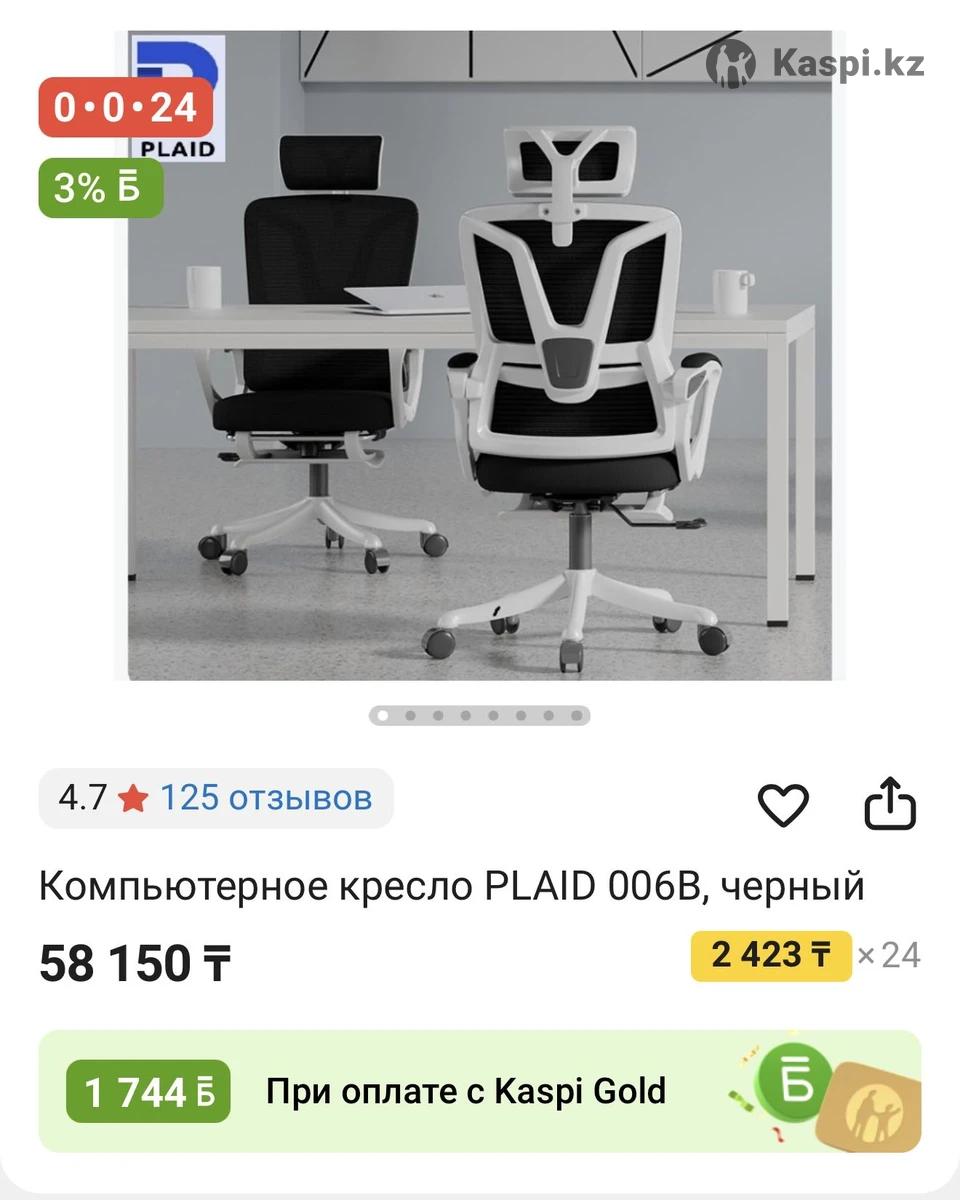The image size is (960, 1200).
Task: Tap the 2 423 ₸ installment badge
Action: pyautogui.click(x=770, y=955)
